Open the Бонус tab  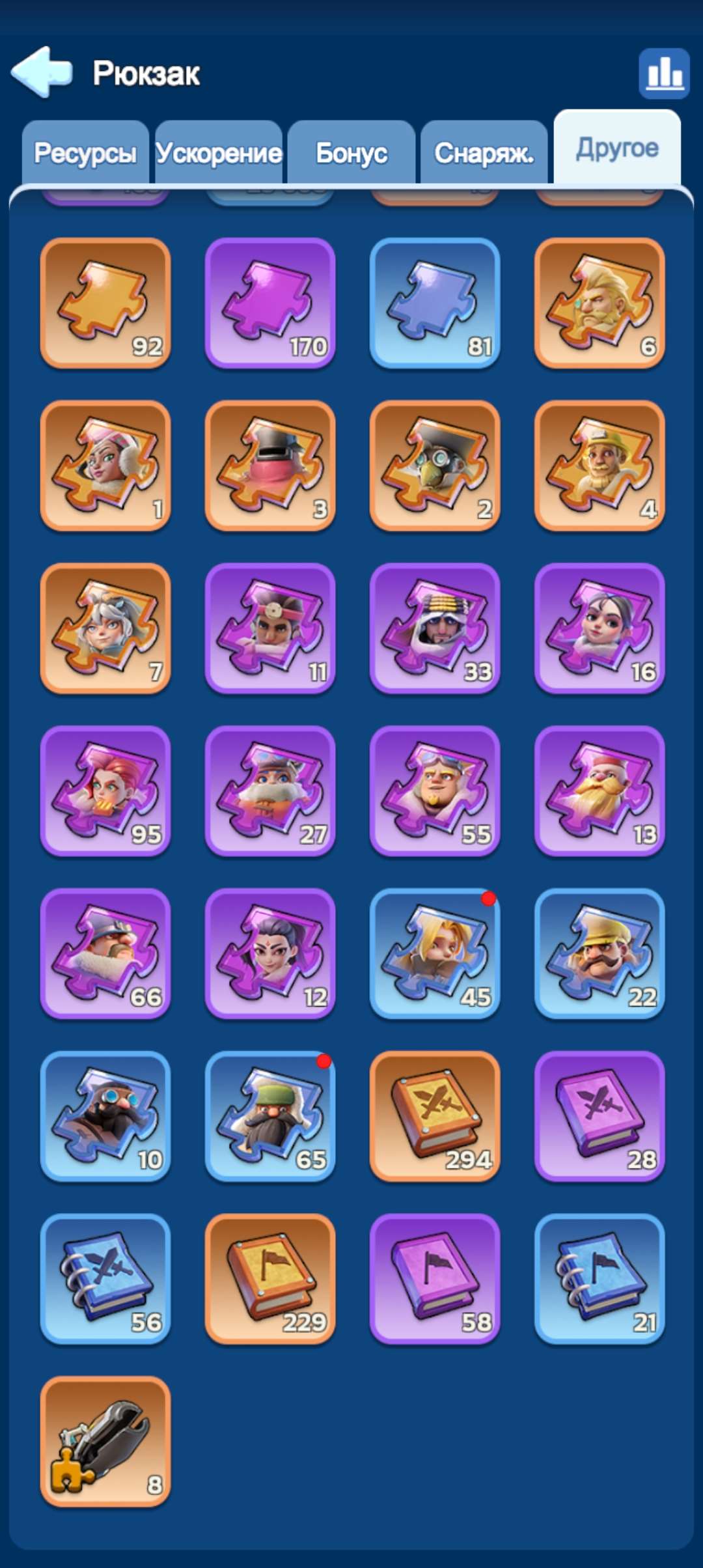pyautogui.click(x=351, y=153)
